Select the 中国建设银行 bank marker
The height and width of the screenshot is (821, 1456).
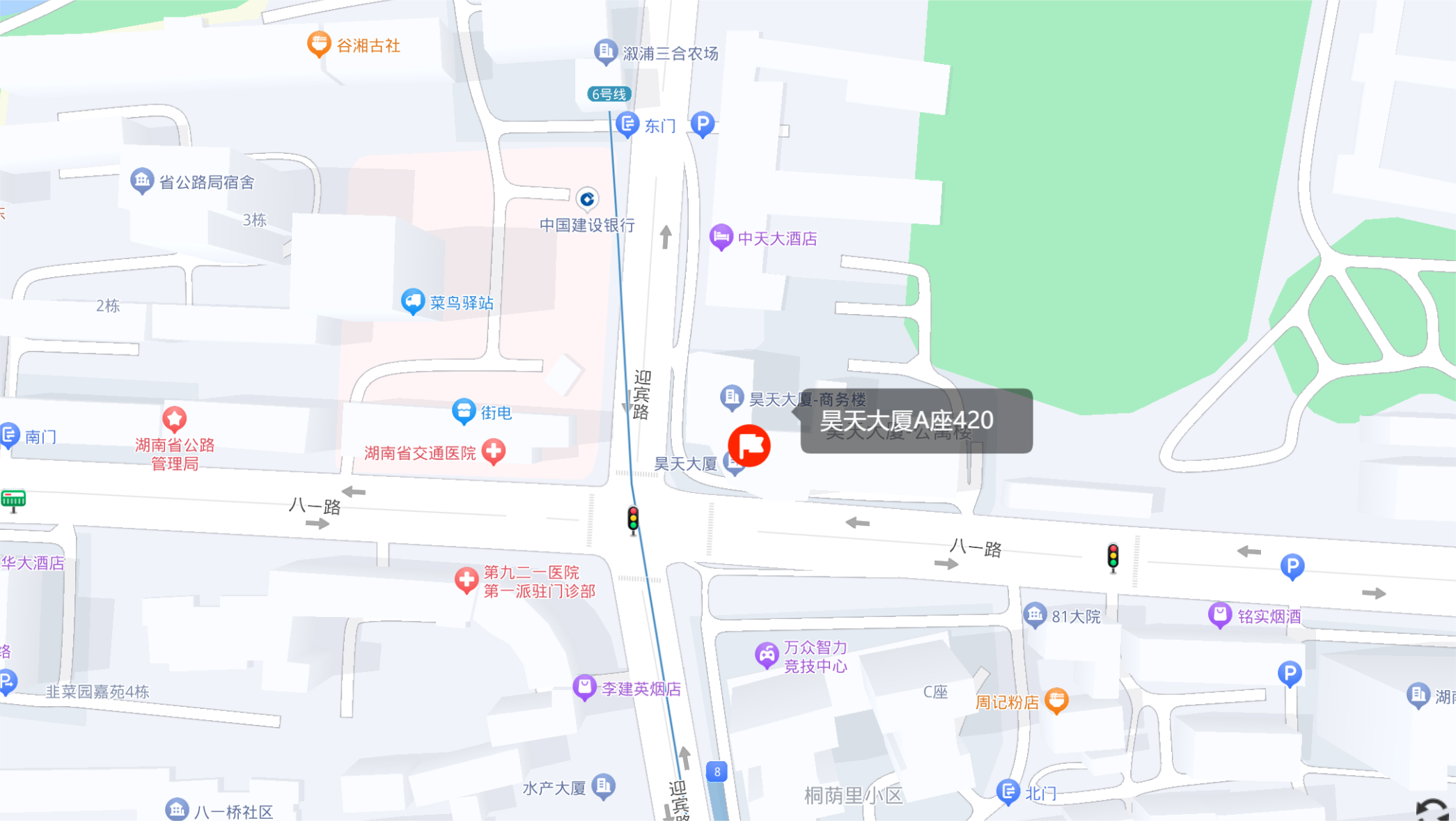point(587,200)
